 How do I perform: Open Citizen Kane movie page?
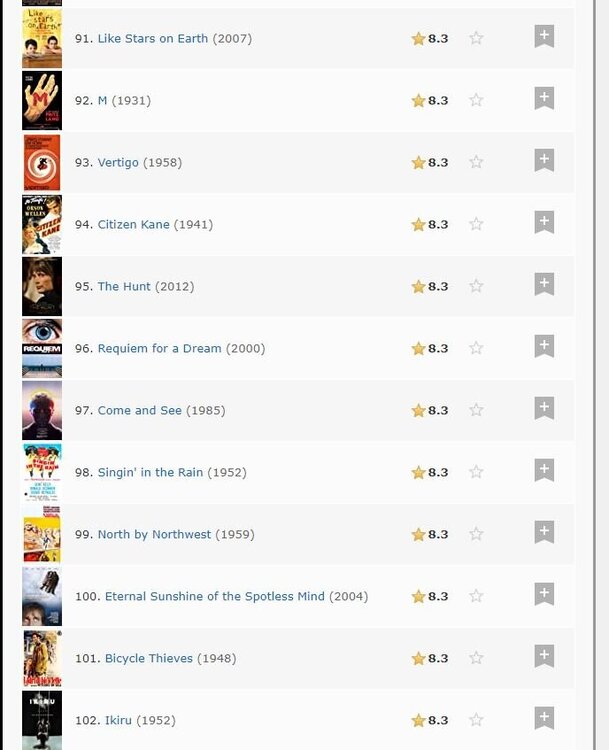tap(133, 225)
